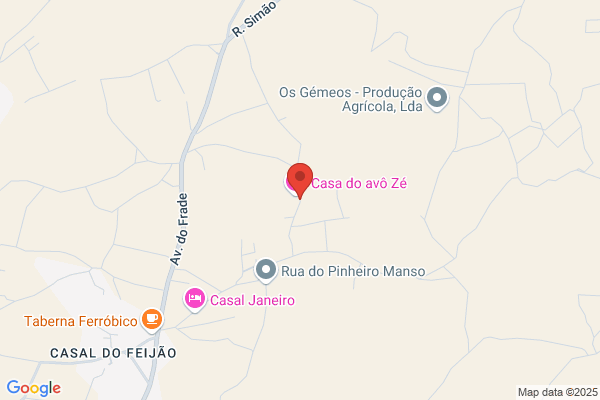Select the Rua do Pinheiro Manso marker
The image size is (600, 400).
266,271
